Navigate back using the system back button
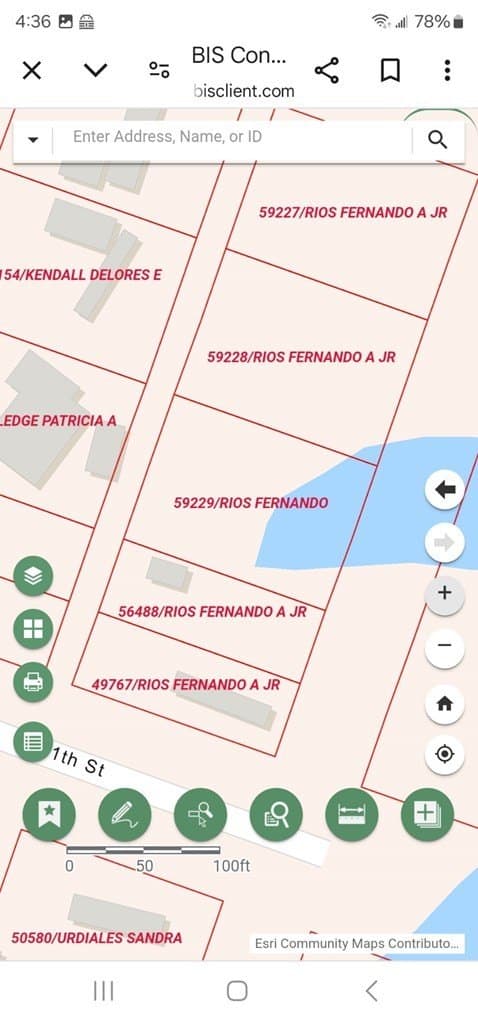This screenshot has height=1024, width=478. (371, 991)
